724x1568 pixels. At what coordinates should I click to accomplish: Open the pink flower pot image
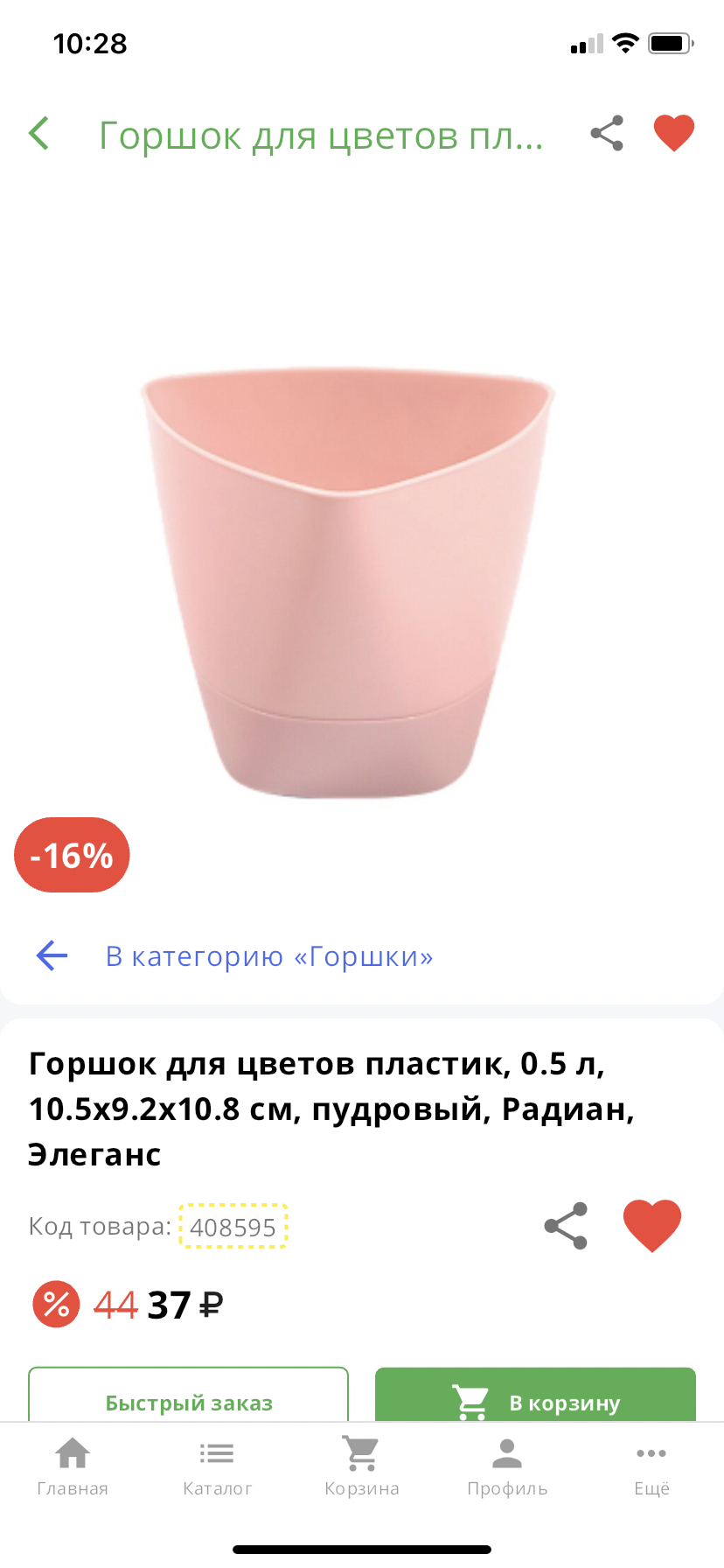click(348, 582)
